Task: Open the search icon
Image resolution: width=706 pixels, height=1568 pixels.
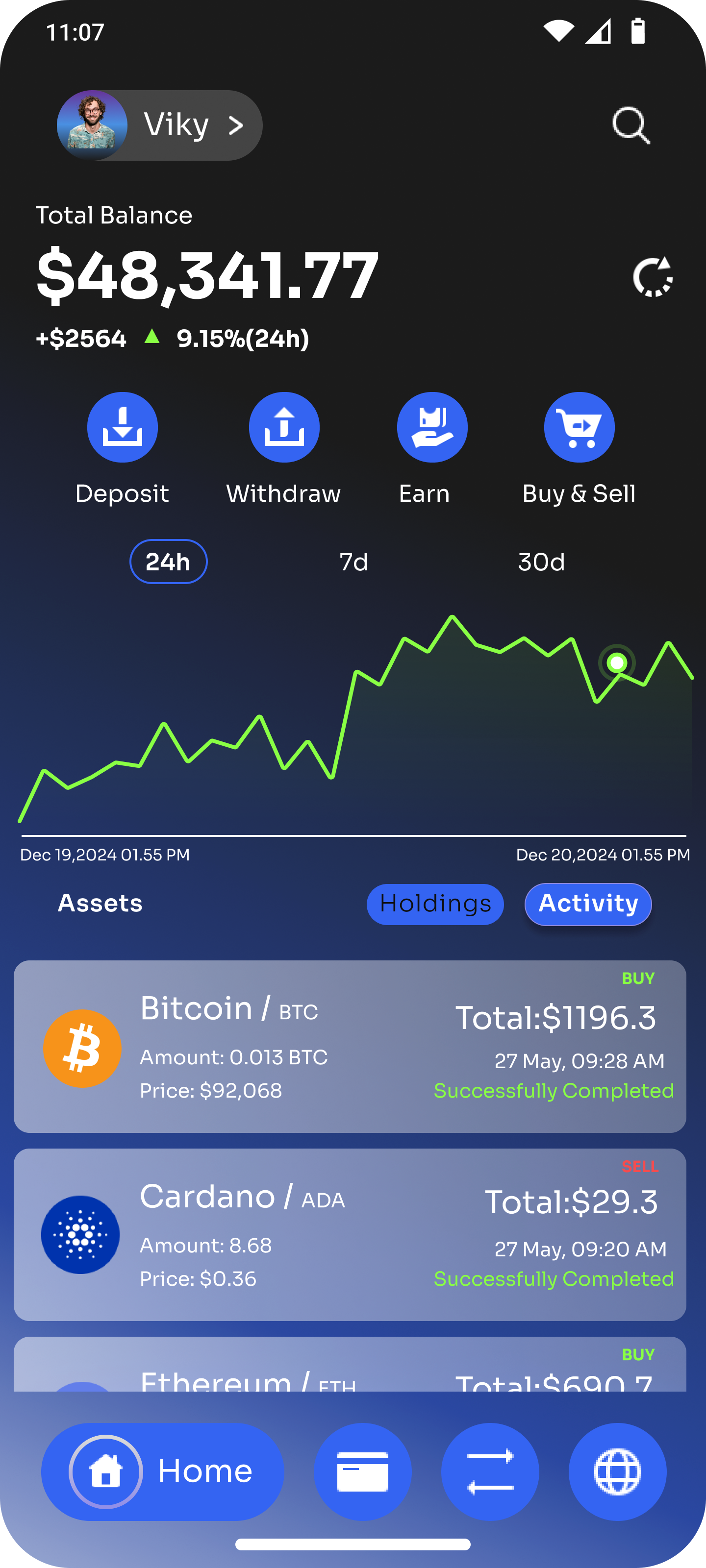Action: [x=631, y=125]
